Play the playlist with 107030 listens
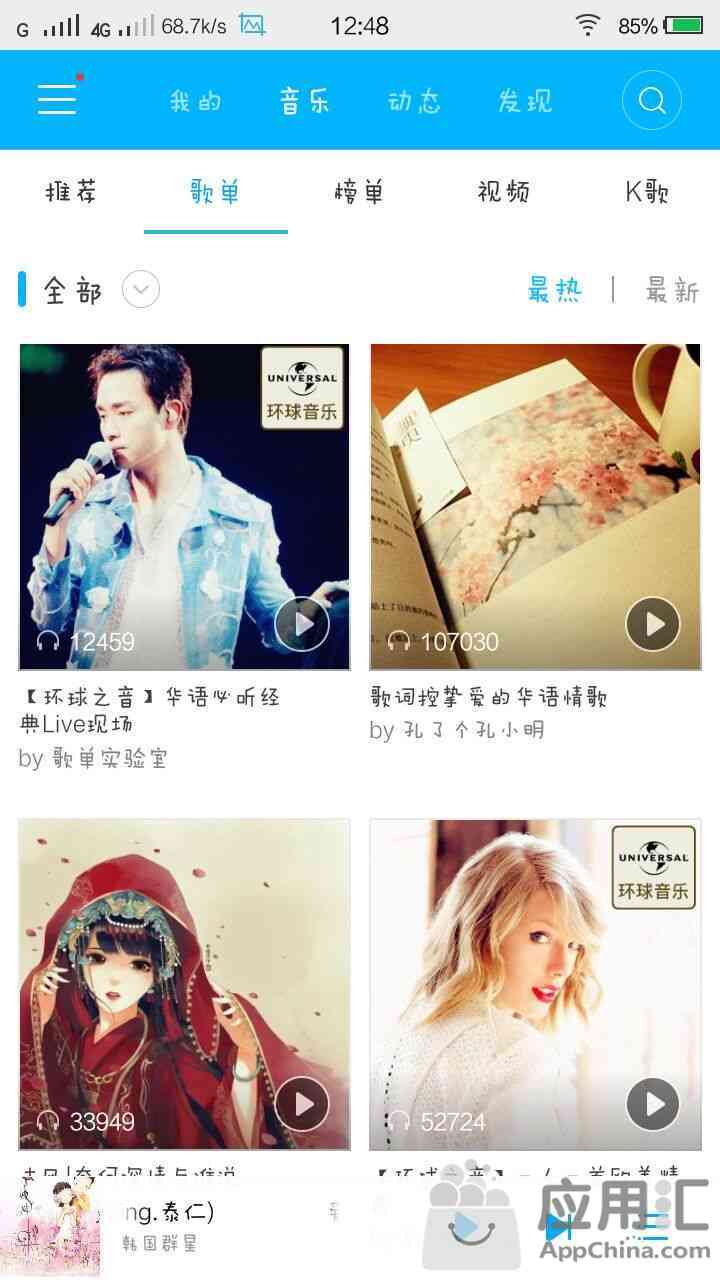 (653, 624)
